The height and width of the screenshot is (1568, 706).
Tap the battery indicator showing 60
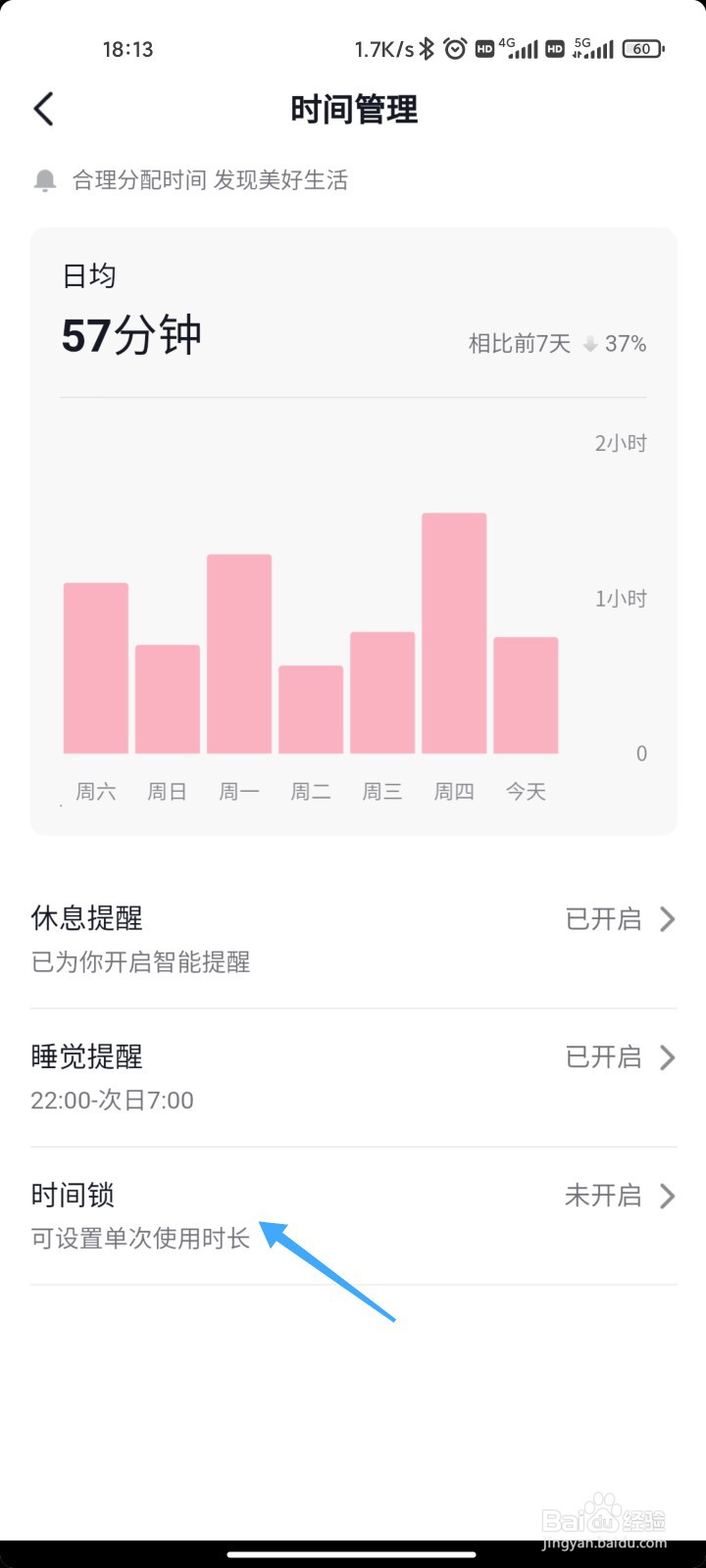pos(642,47)
